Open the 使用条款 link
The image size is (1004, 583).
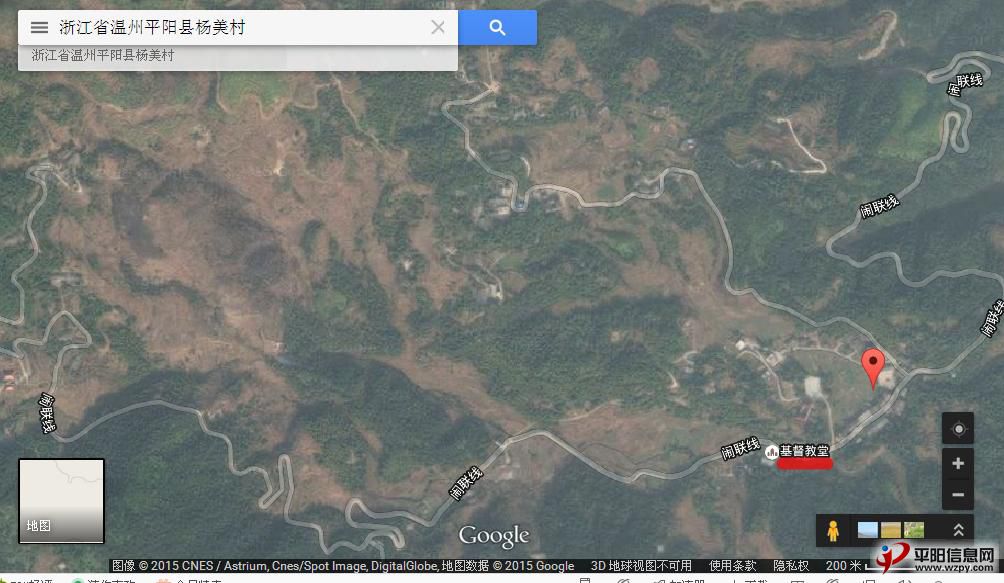732,566
